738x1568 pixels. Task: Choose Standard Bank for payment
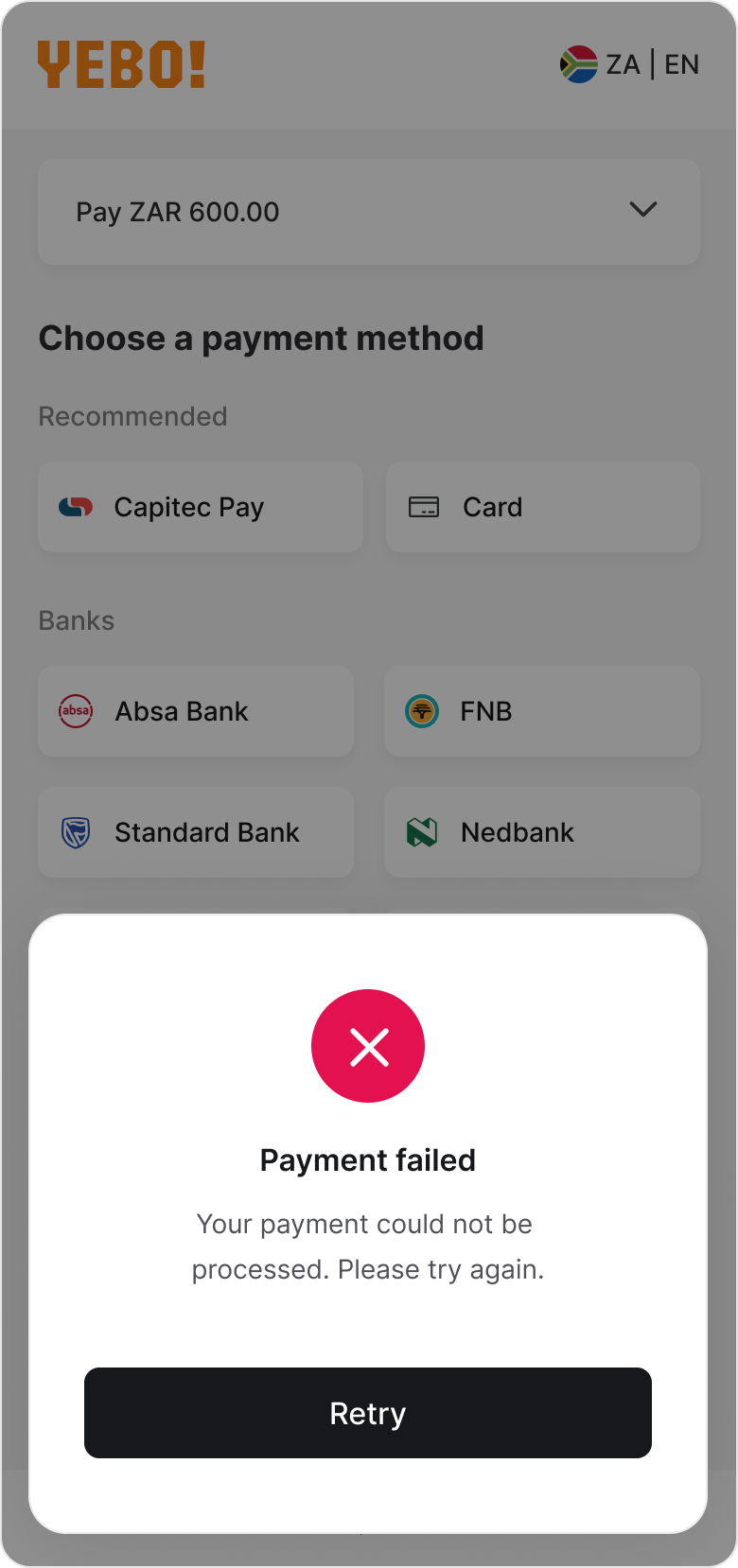coord(196,832)
